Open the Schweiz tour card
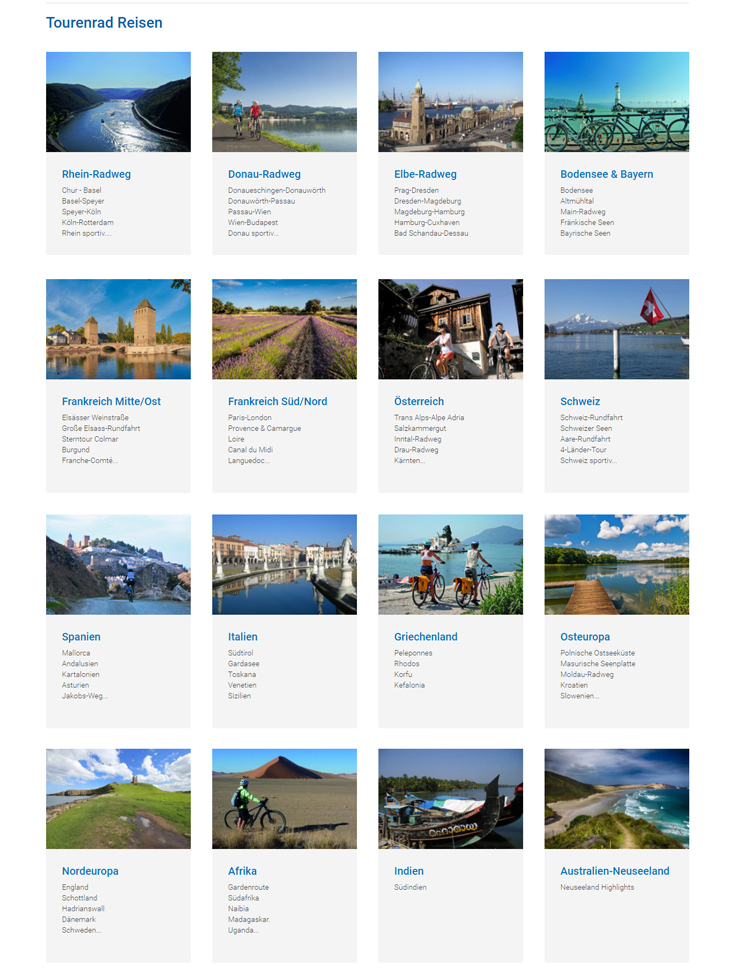The image size is (730, 976). coord(580,401)
